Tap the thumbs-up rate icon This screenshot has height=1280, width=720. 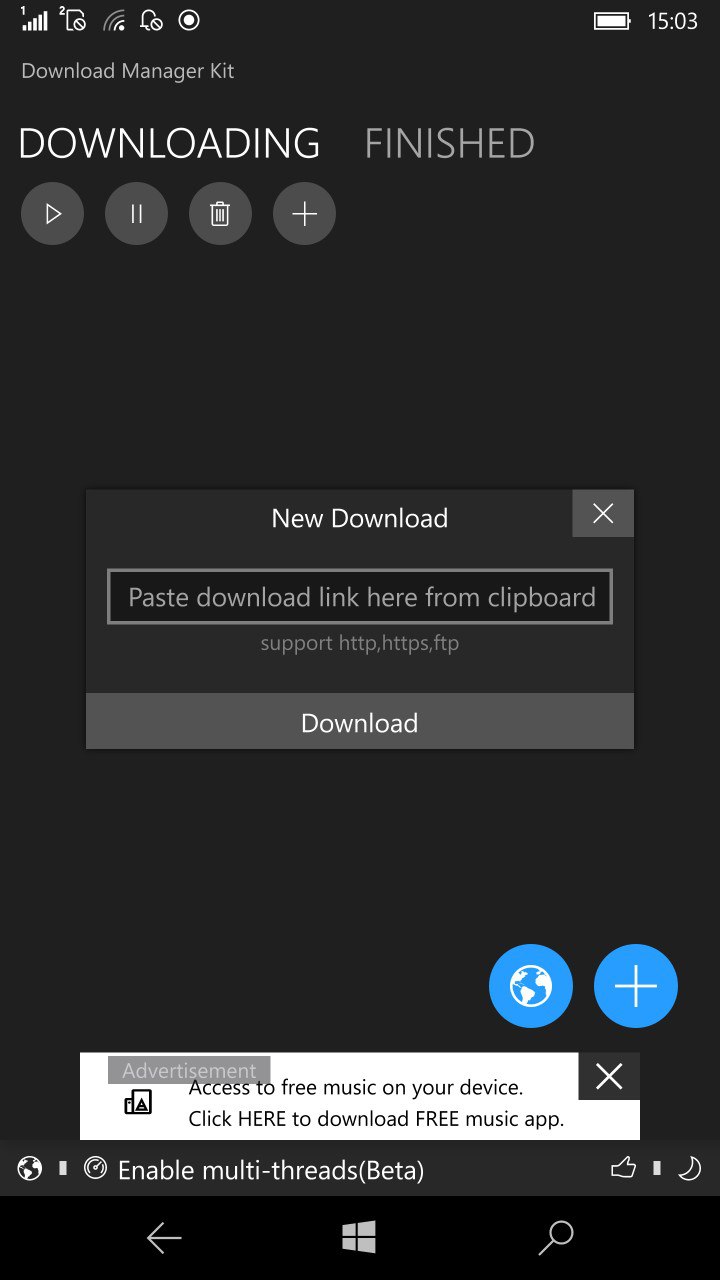click(x=623, y=1168)
